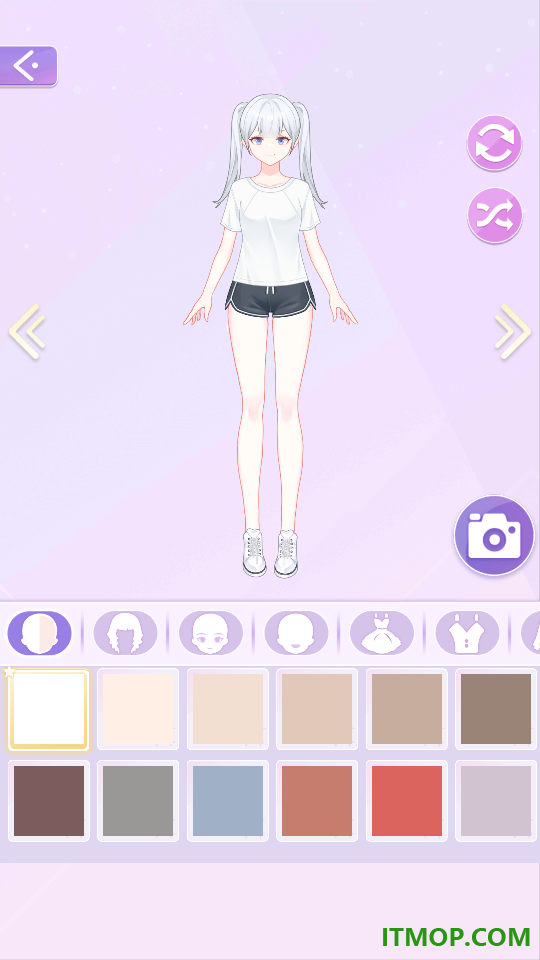Choose the blue-gray color swatch

point(228,801)
